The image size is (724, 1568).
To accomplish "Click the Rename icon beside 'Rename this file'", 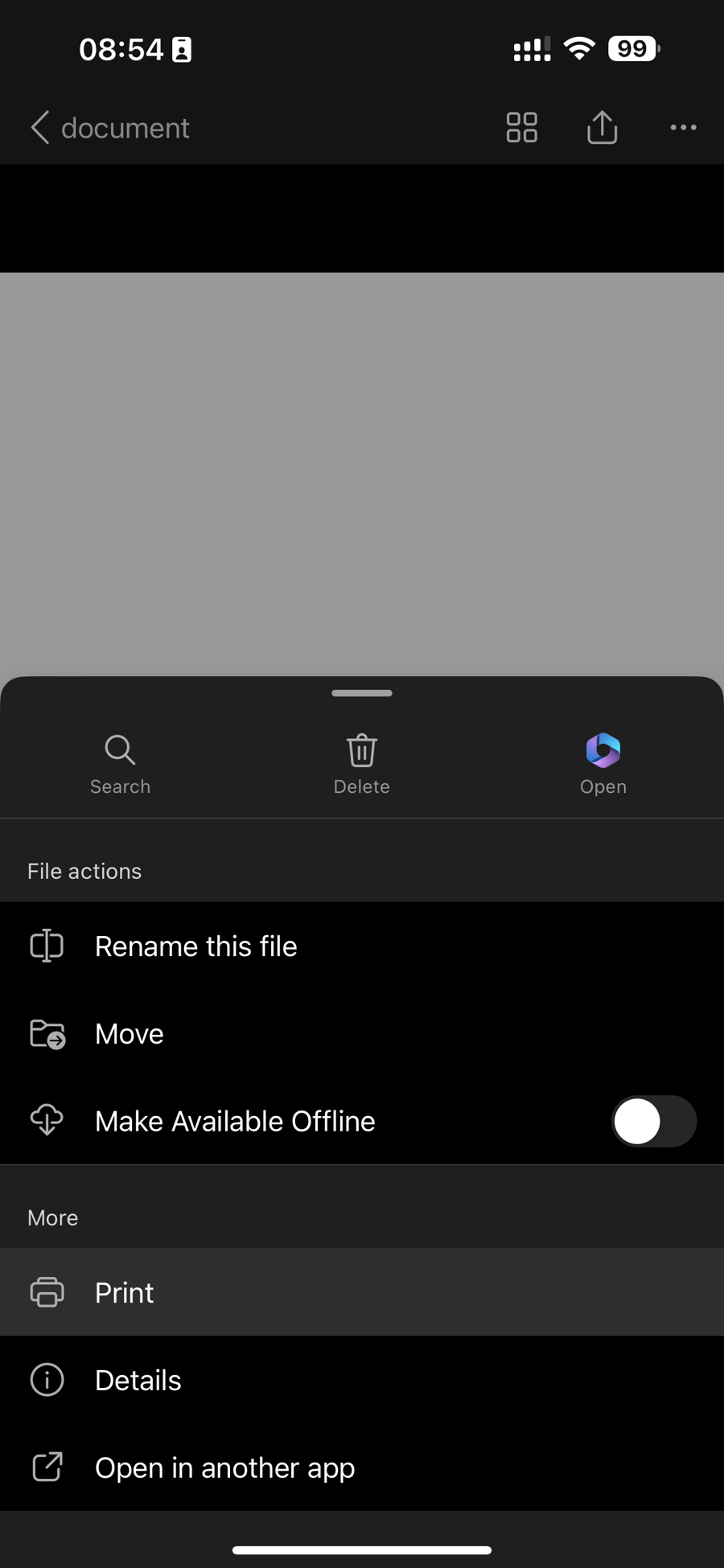I will [x=47, y=946].
